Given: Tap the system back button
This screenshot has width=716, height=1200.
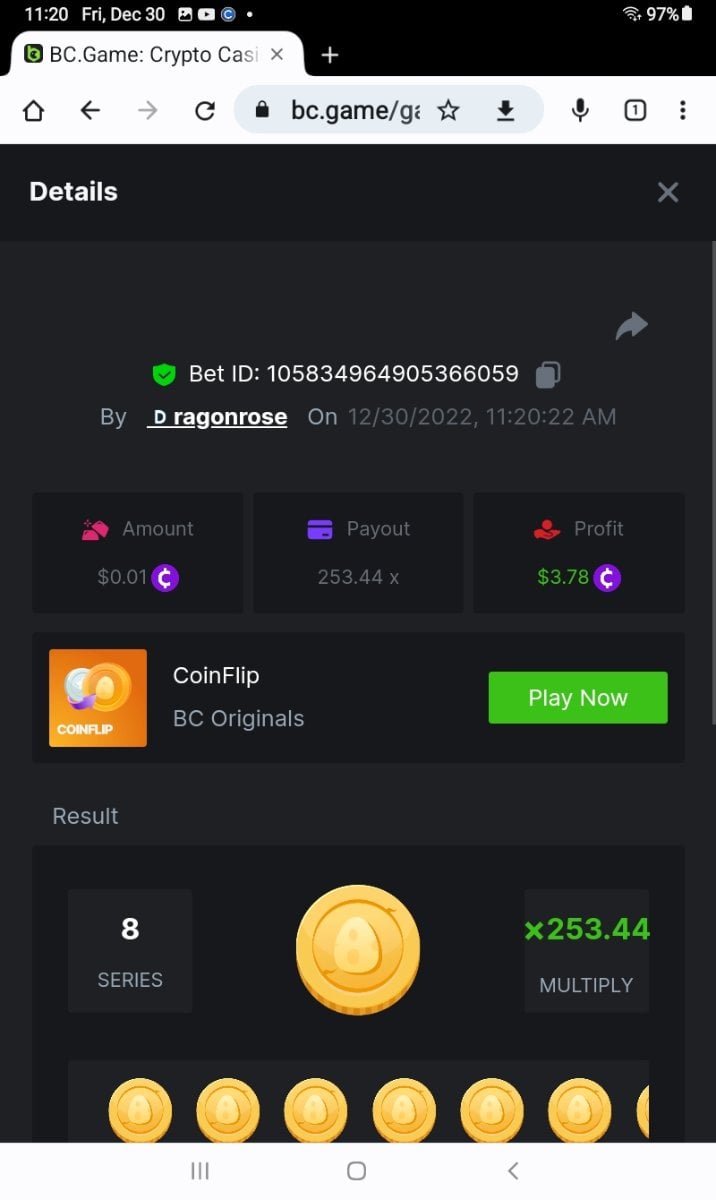Looking at the screenshot, I should click(x=513, y=1170).
